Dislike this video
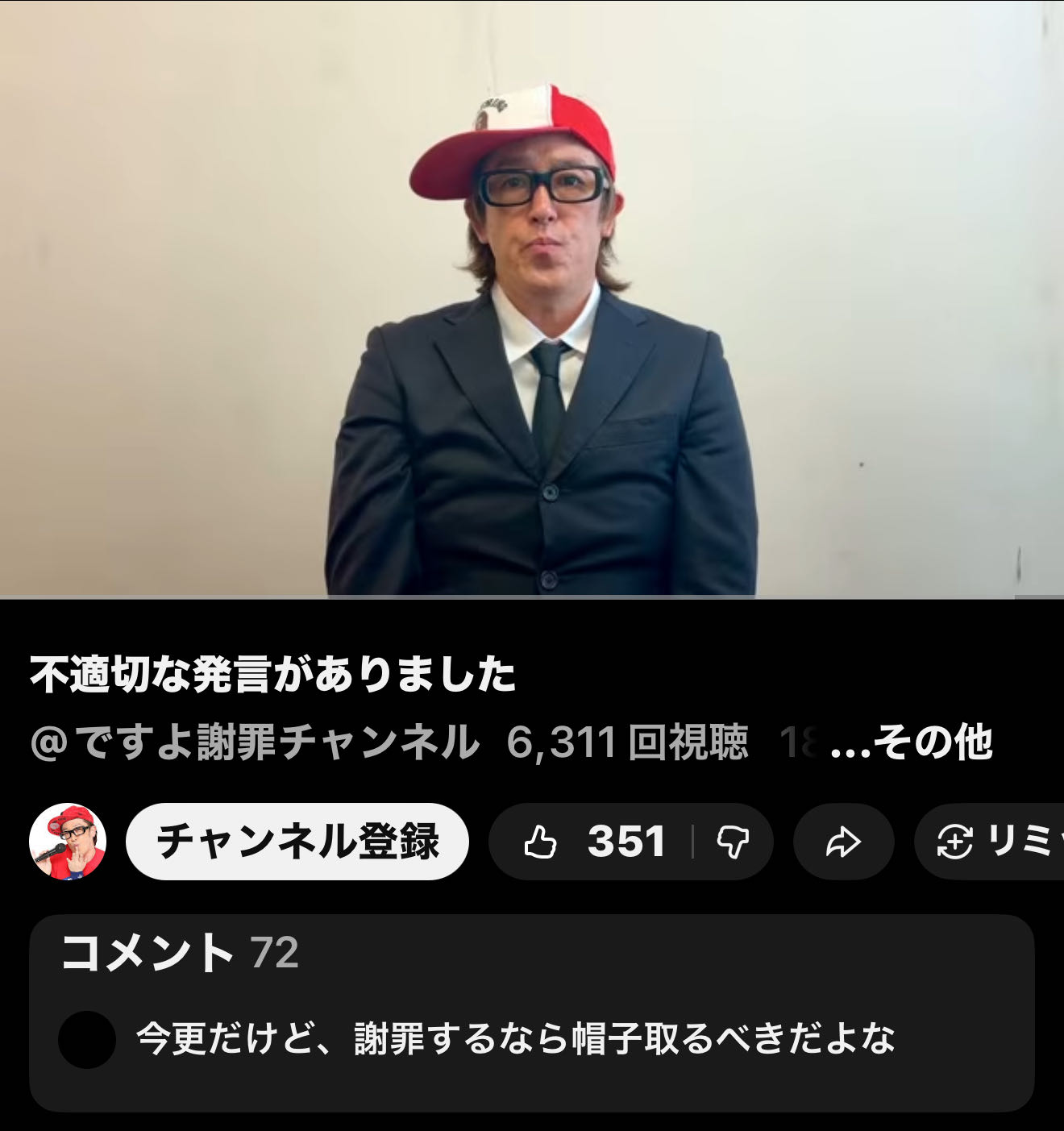Viewport: 1064px width, 1131px height. pyautogui.click(x=733, y=842)
